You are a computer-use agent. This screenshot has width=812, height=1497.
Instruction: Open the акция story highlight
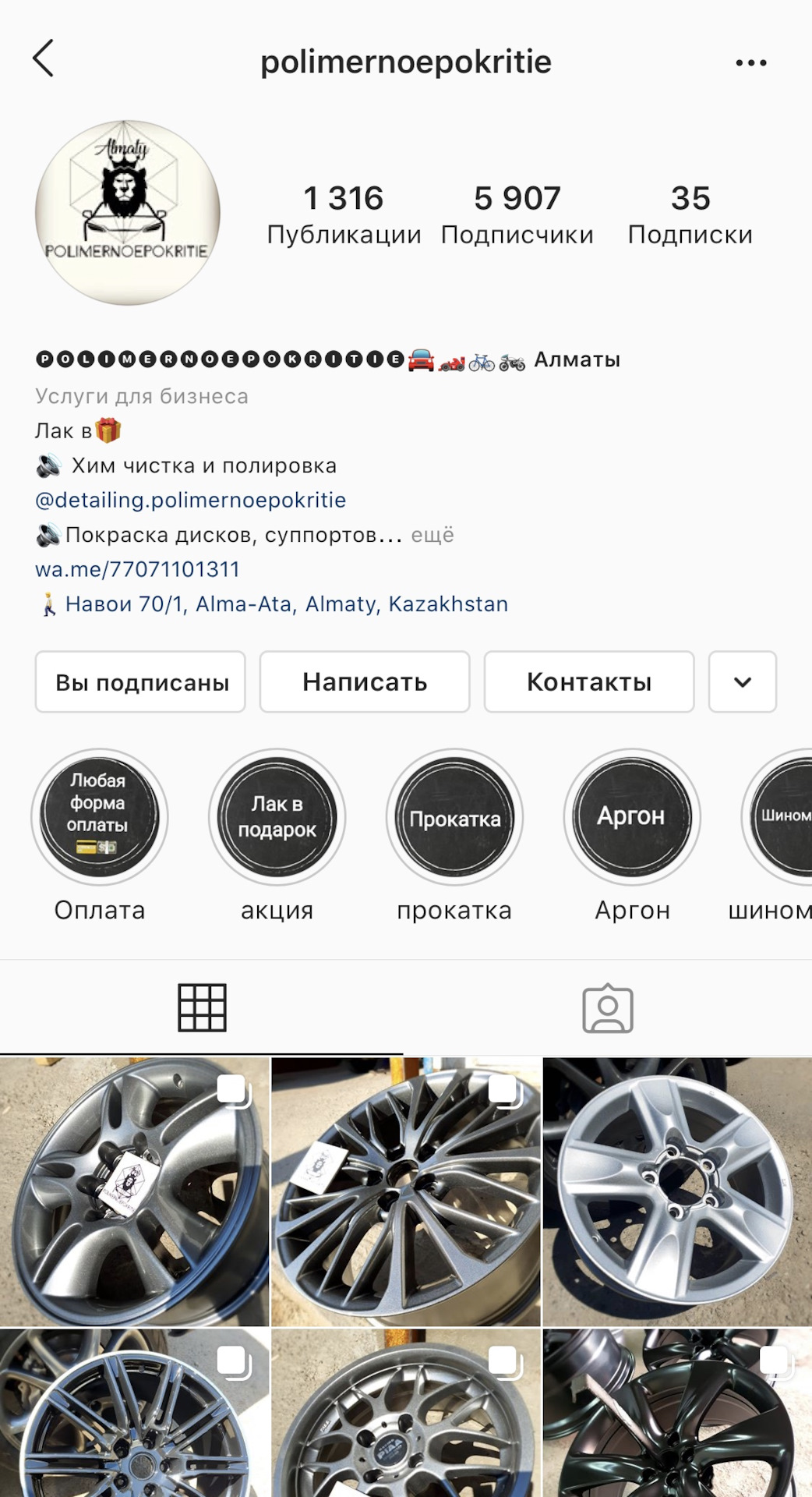coord(277,817)
